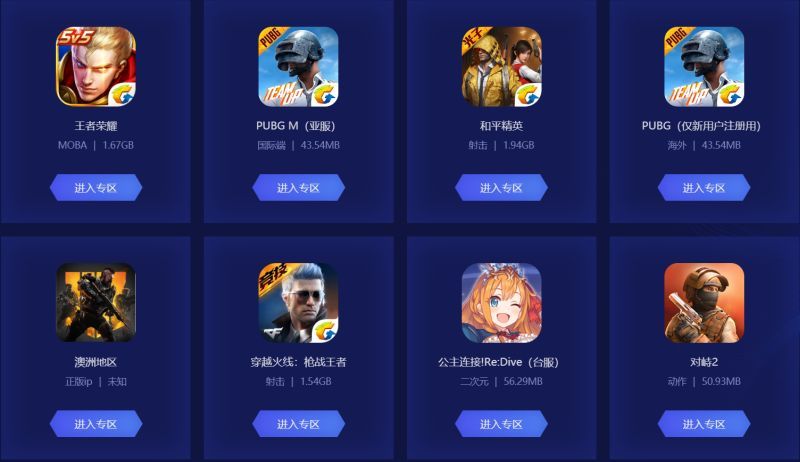Select the 和平精英 game icon
Viewport: 800px width, 462px height.
point(501,66)
